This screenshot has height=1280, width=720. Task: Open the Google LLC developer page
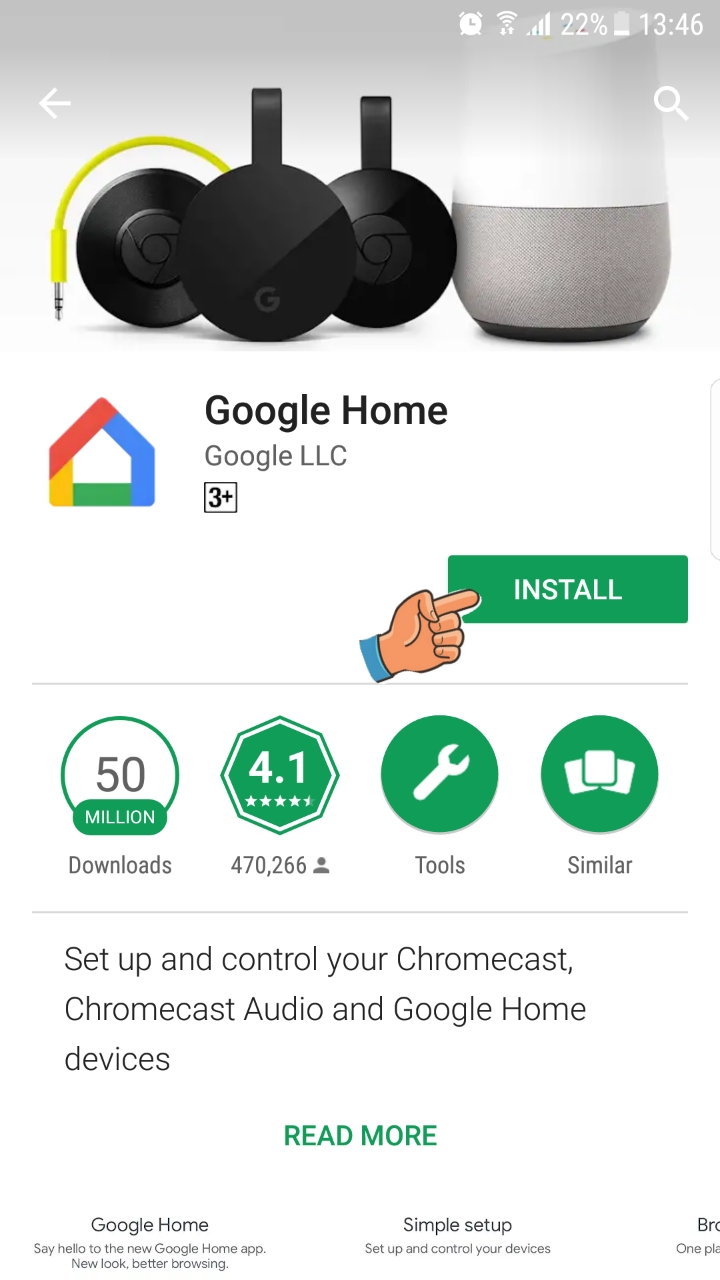pos(275,456)
